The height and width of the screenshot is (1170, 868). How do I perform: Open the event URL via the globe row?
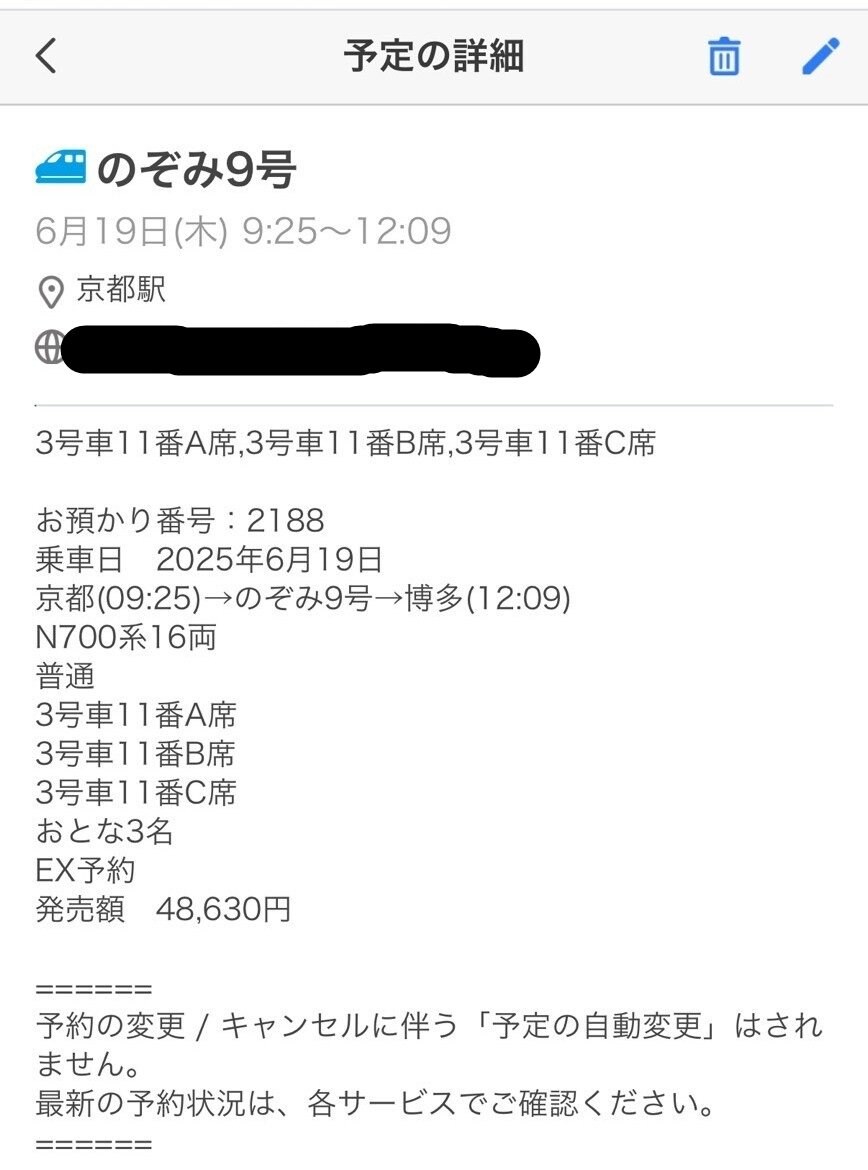(300, 352)
